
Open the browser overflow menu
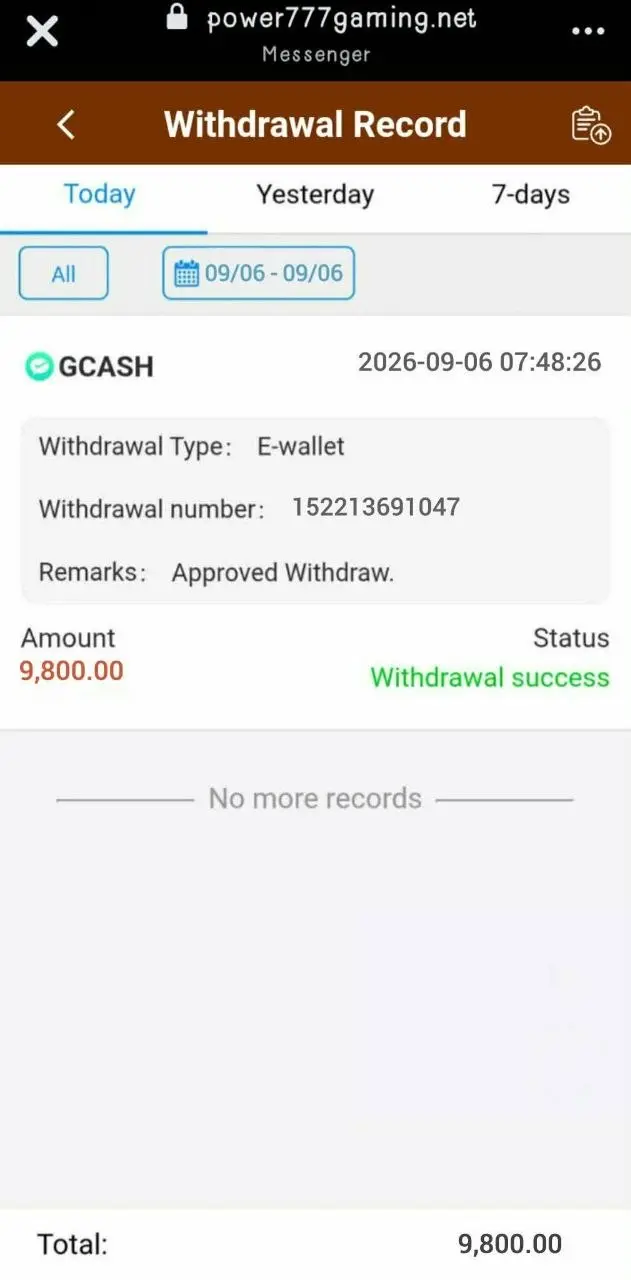coord(588,32)
